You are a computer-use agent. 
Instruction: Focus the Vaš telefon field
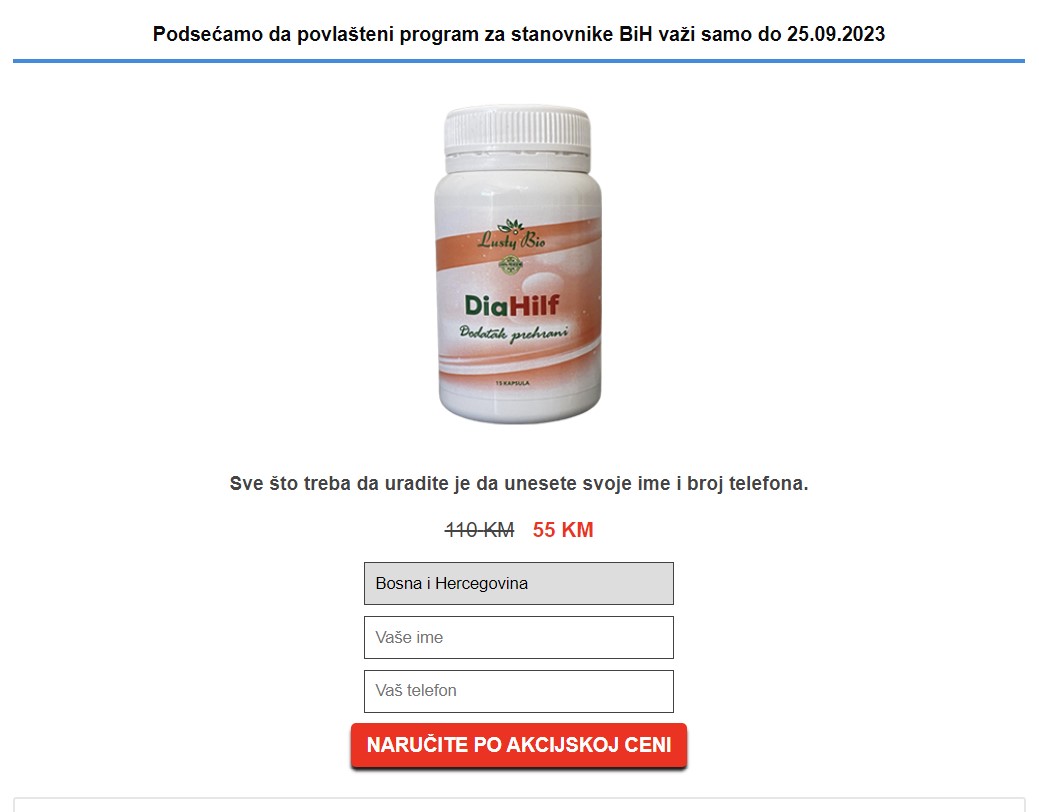(518, 691)
